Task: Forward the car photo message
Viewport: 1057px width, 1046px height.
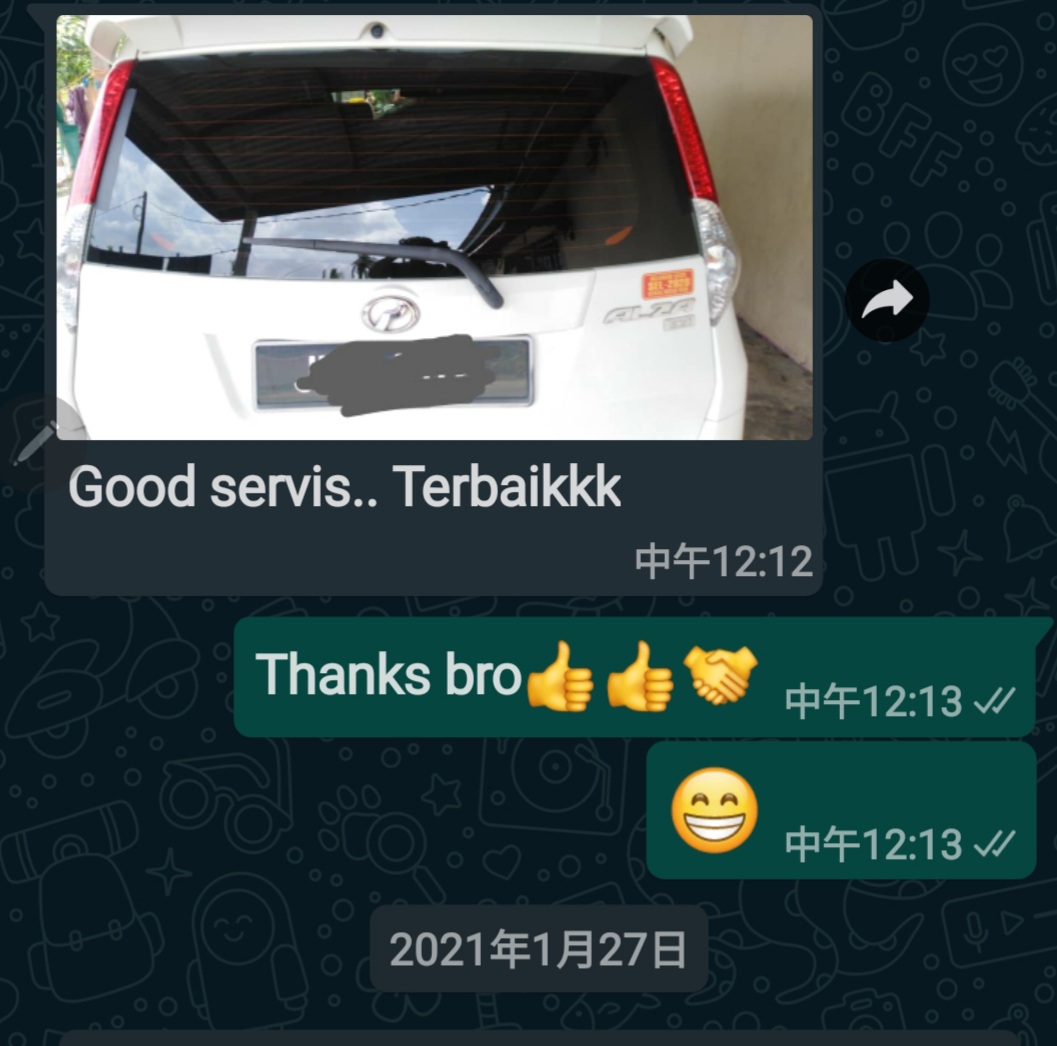Action: [x=887, y=300]
